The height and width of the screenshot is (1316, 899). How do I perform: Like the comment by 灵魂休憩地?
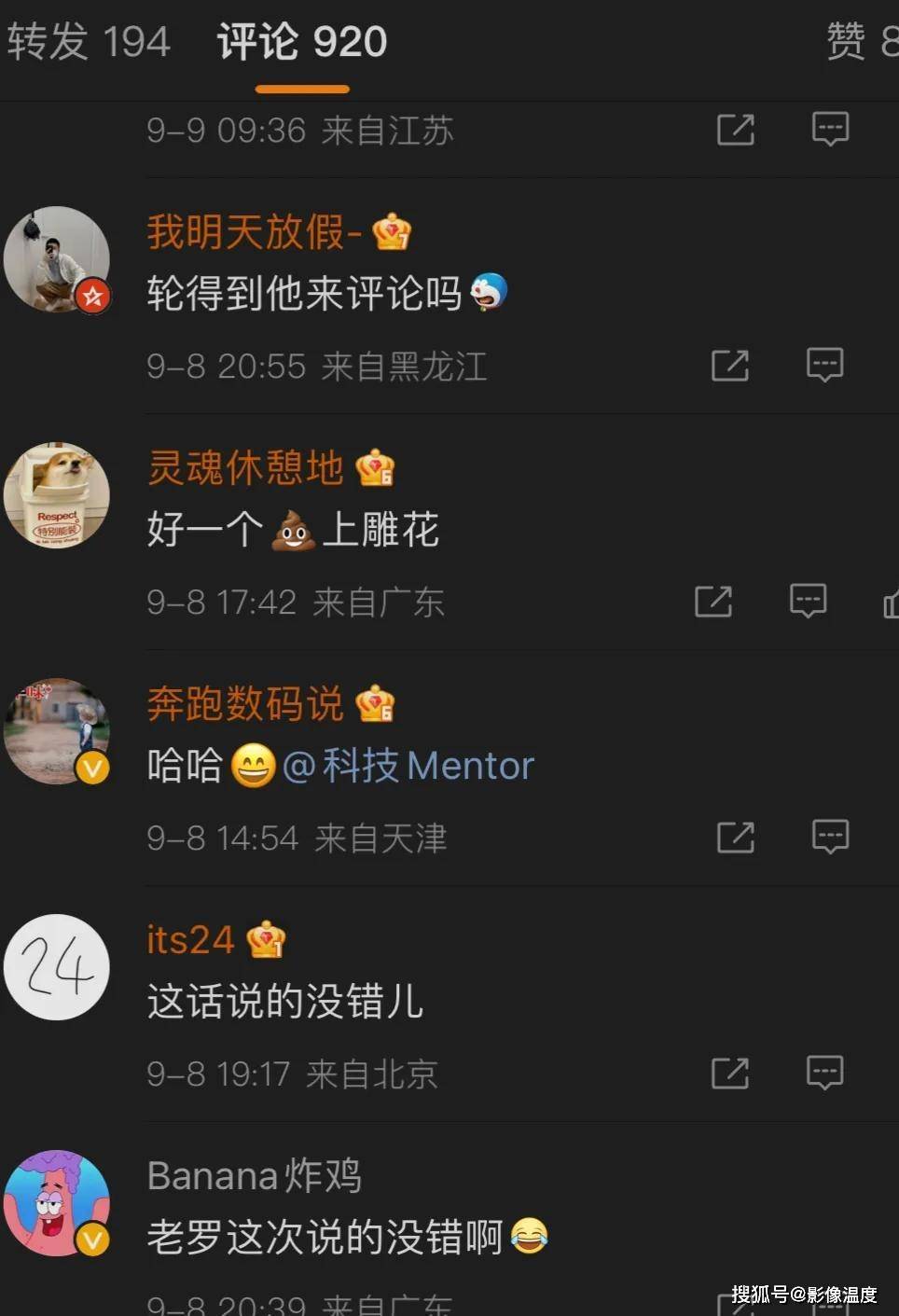[x=891, y=603]
